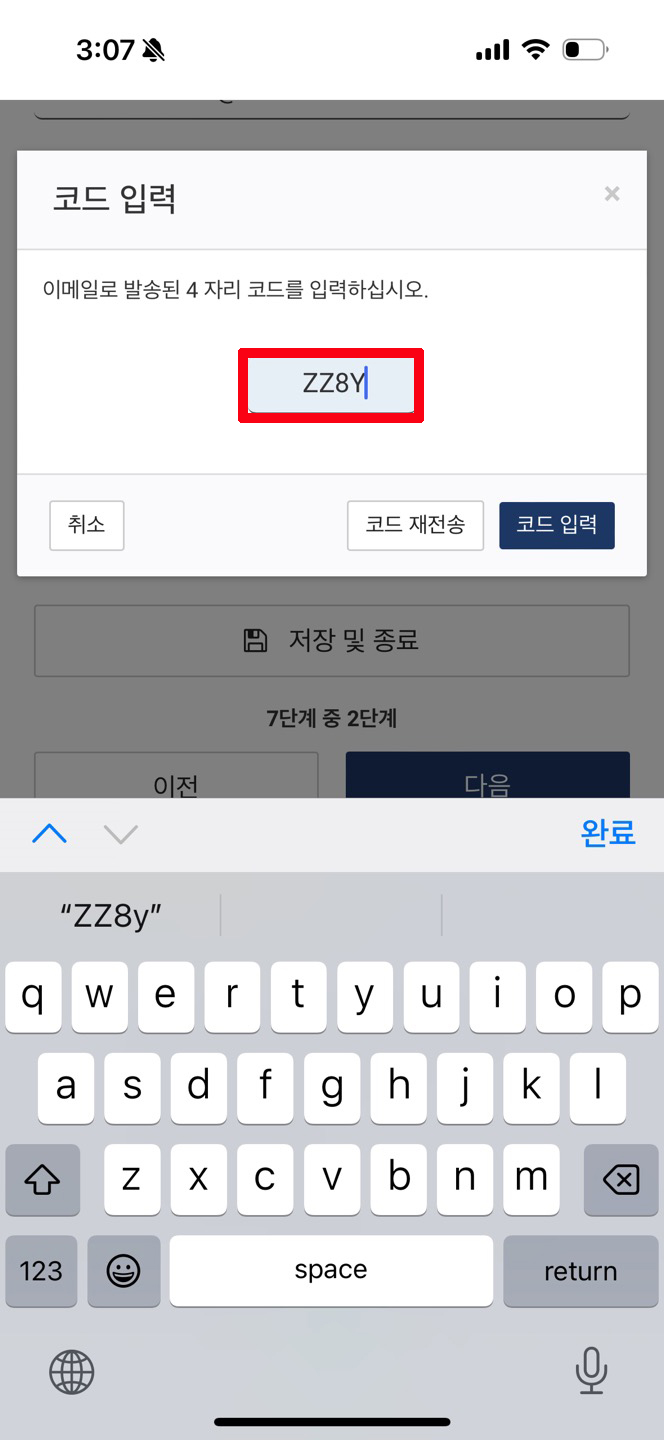The width and height of the screenshot is (664, 1440).
Task: Tap the backspace key
Action: [621, 1180]
